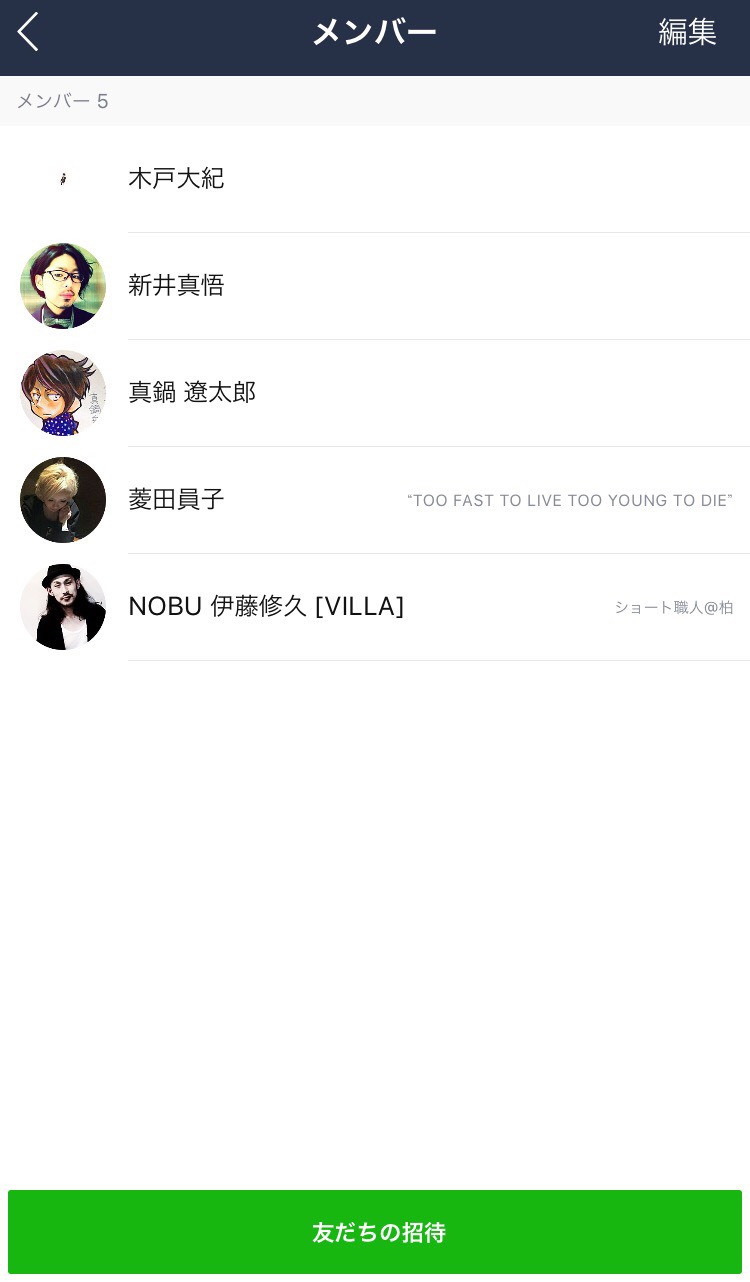Go back using the top arrow

(x=28, y=33)
